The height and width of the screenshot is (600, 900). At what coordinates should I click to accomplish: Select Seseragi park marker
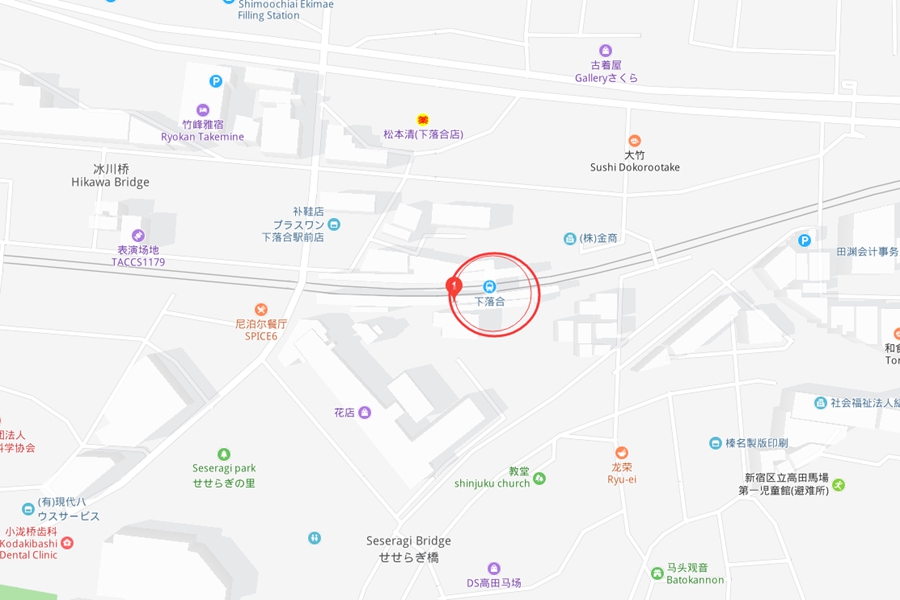pos(223,454)
